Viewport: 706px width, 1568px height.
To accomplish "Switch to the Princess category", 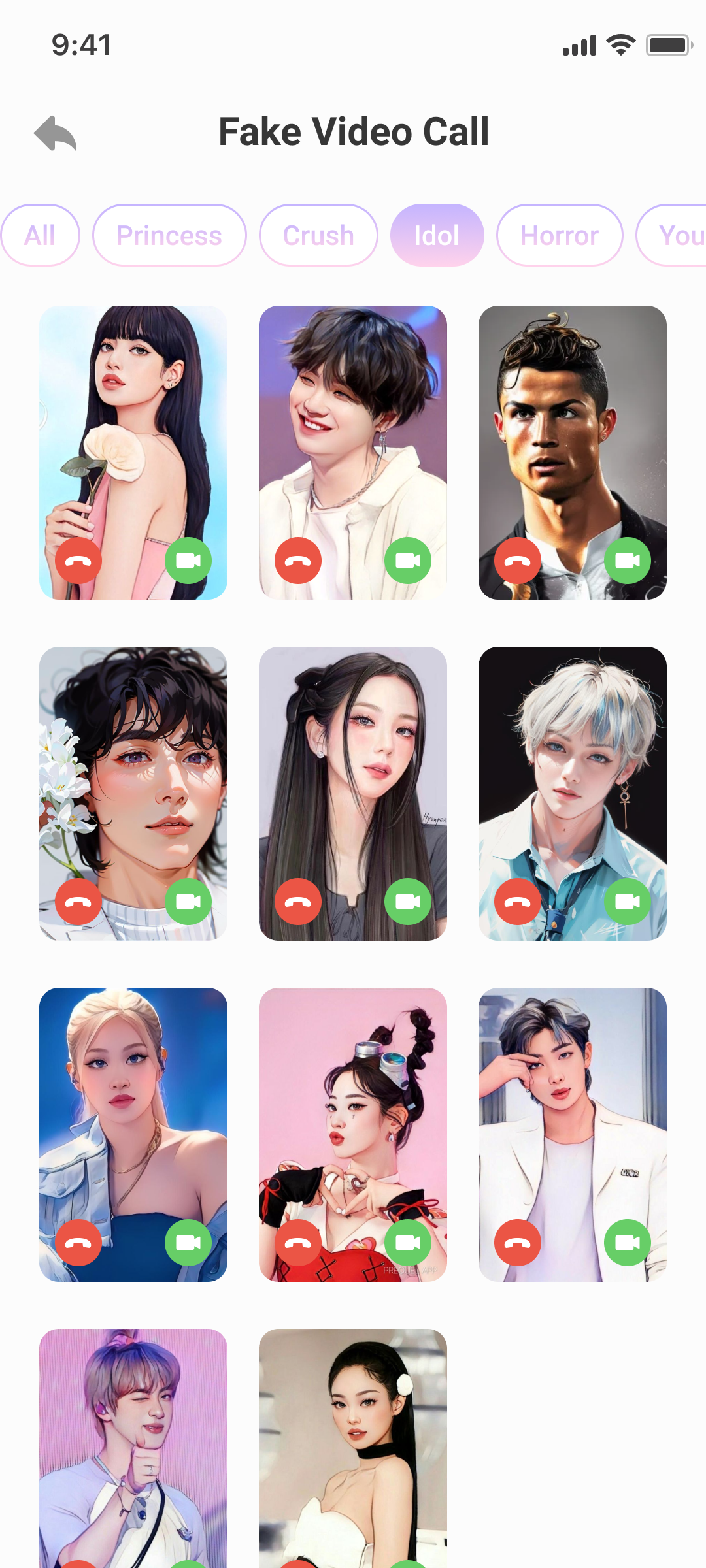I will (x=169, y=235).
